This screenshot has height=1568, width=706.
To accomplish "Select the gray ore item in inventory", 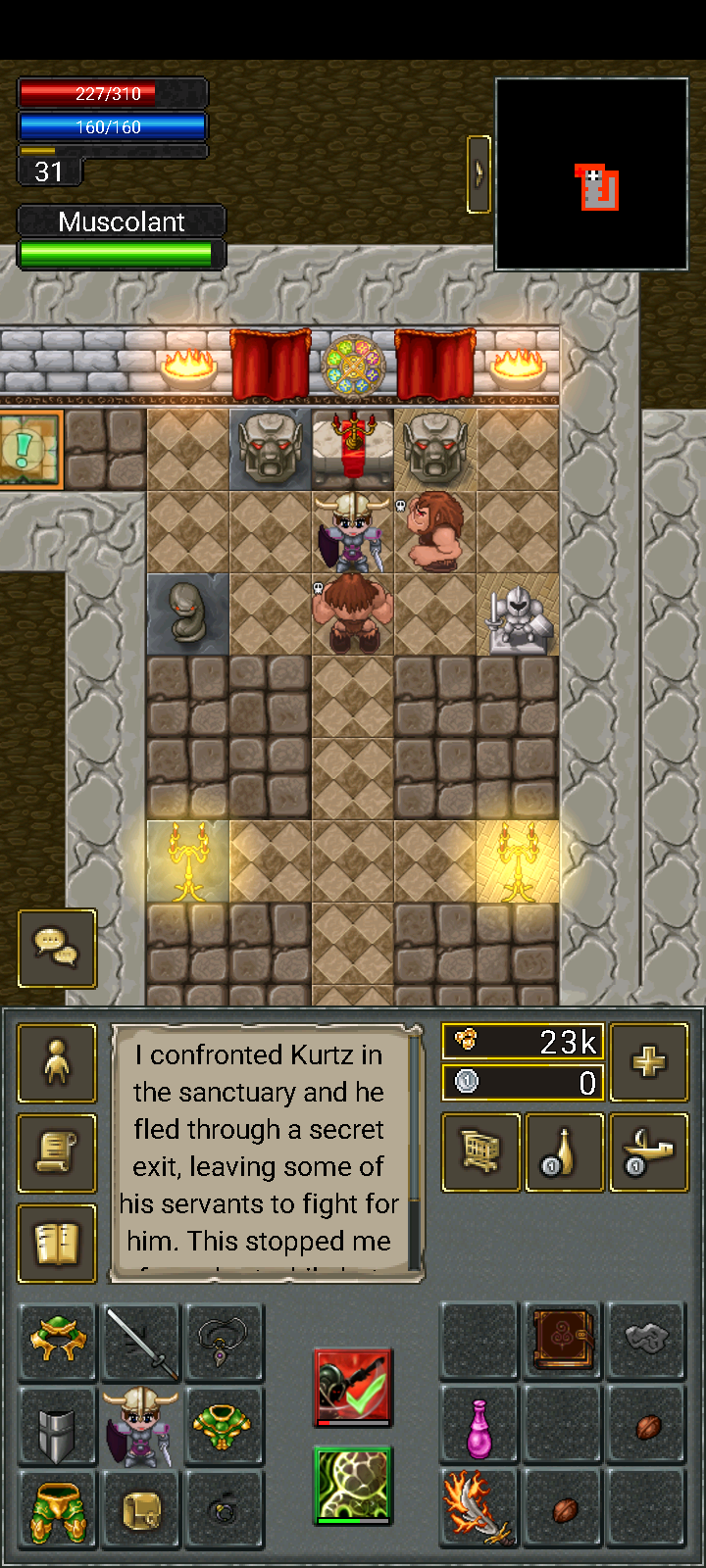I will [646, 1342].
